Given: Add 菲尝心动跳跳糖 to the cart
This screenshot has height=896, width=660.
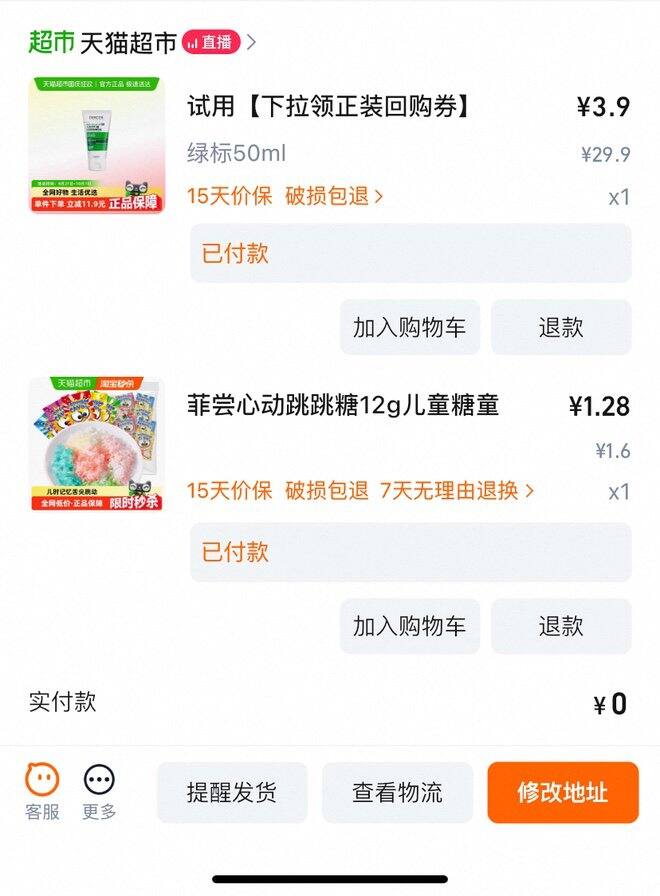Looking at the screenshot, I should click(409, 626).
